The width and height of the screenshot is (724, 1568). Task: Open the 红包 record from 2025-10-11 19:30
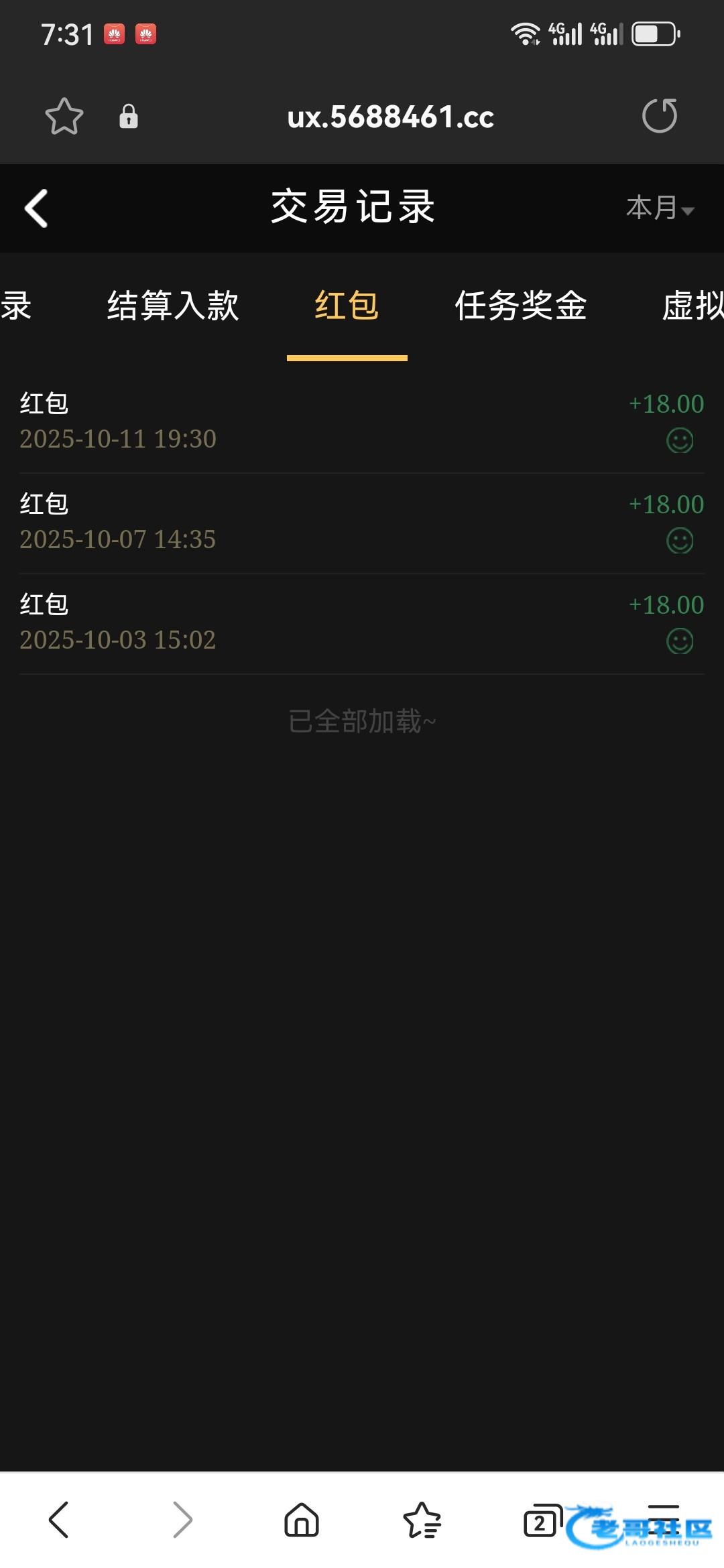click(x=362, y=421)
